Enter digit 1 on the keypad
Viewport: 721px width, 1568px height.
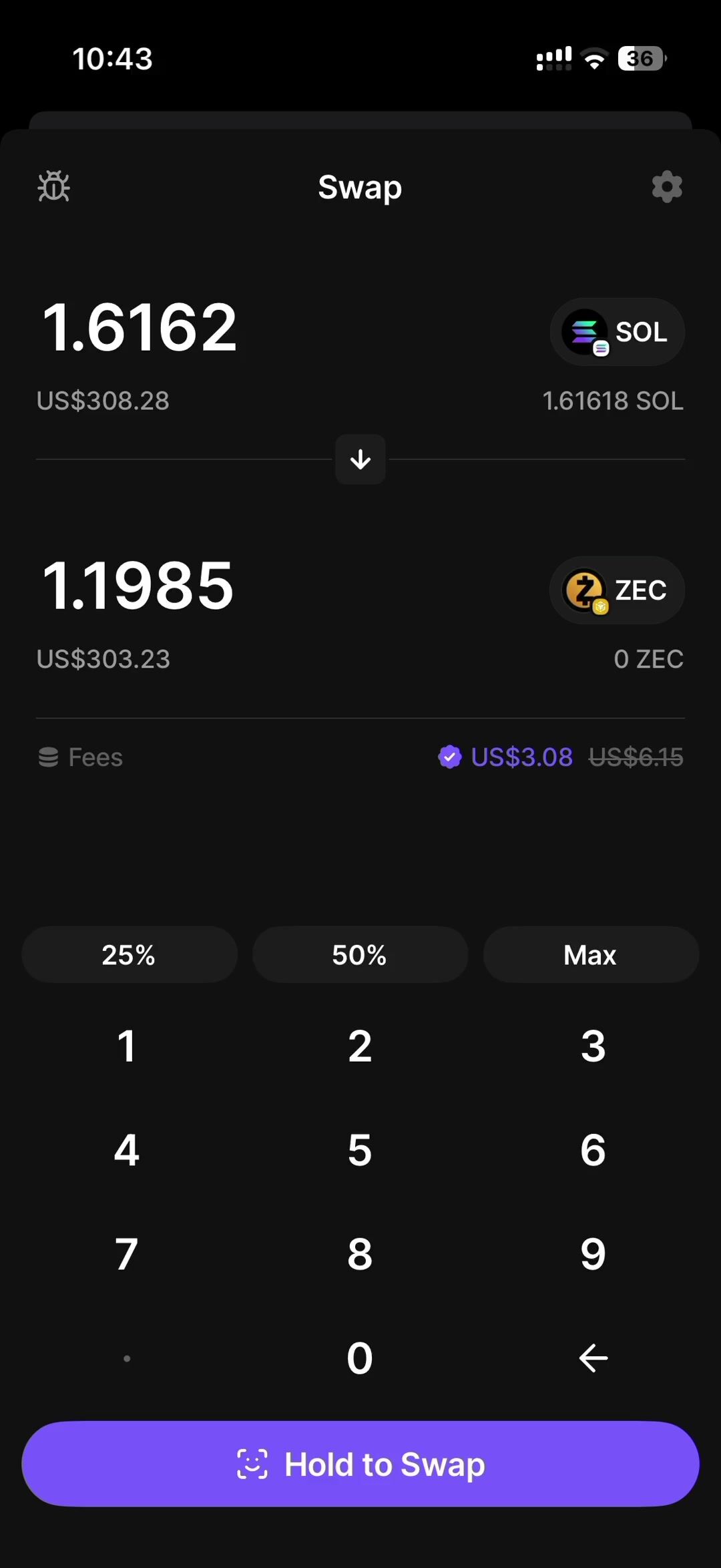click(x=127, y=1046)
